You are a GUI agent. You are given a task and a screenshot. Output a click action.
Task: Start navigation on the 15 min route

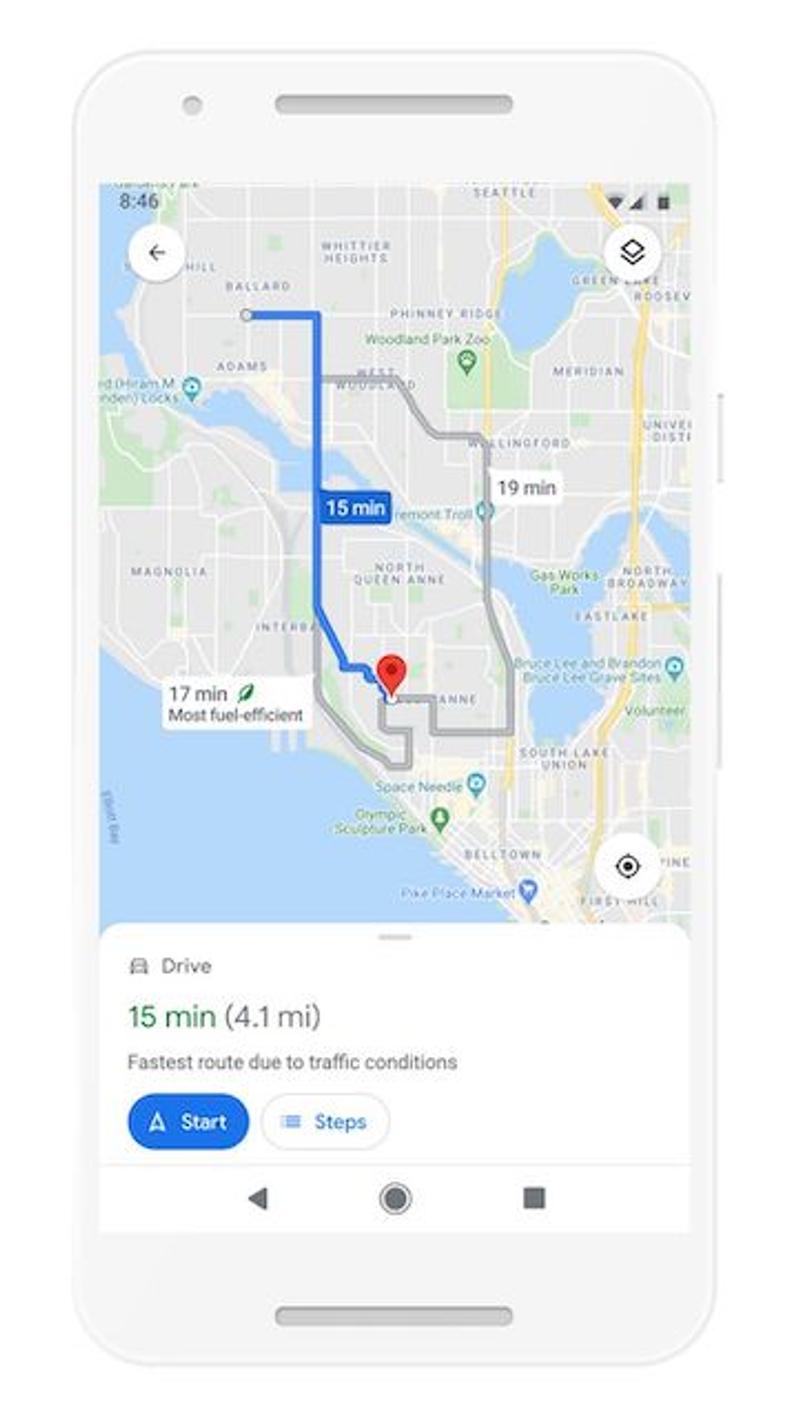pyautogui.click(x=188, y=1122)
